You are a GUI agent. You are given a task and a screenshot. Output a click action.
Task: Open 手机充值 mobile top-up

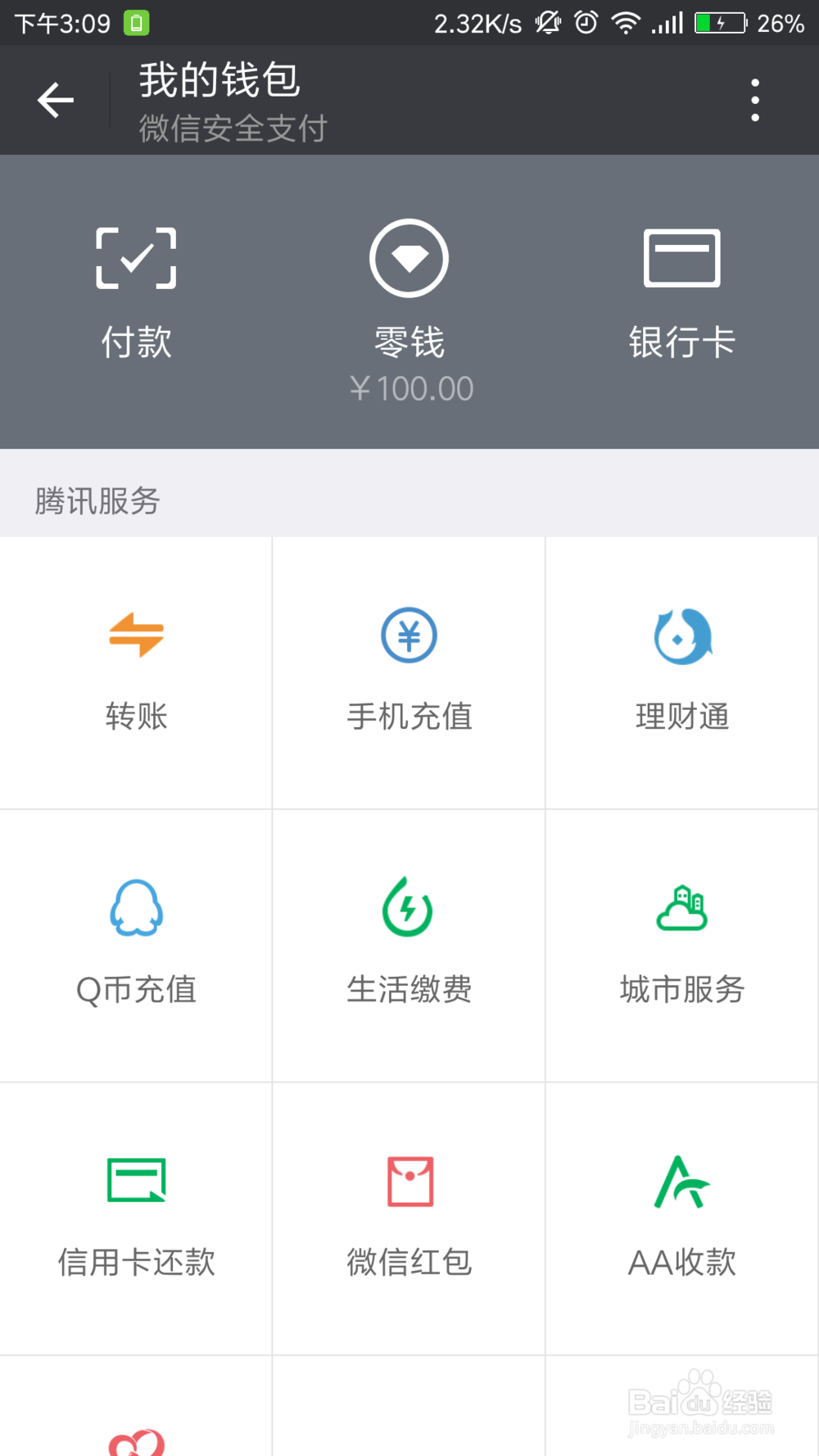(409, 672)
